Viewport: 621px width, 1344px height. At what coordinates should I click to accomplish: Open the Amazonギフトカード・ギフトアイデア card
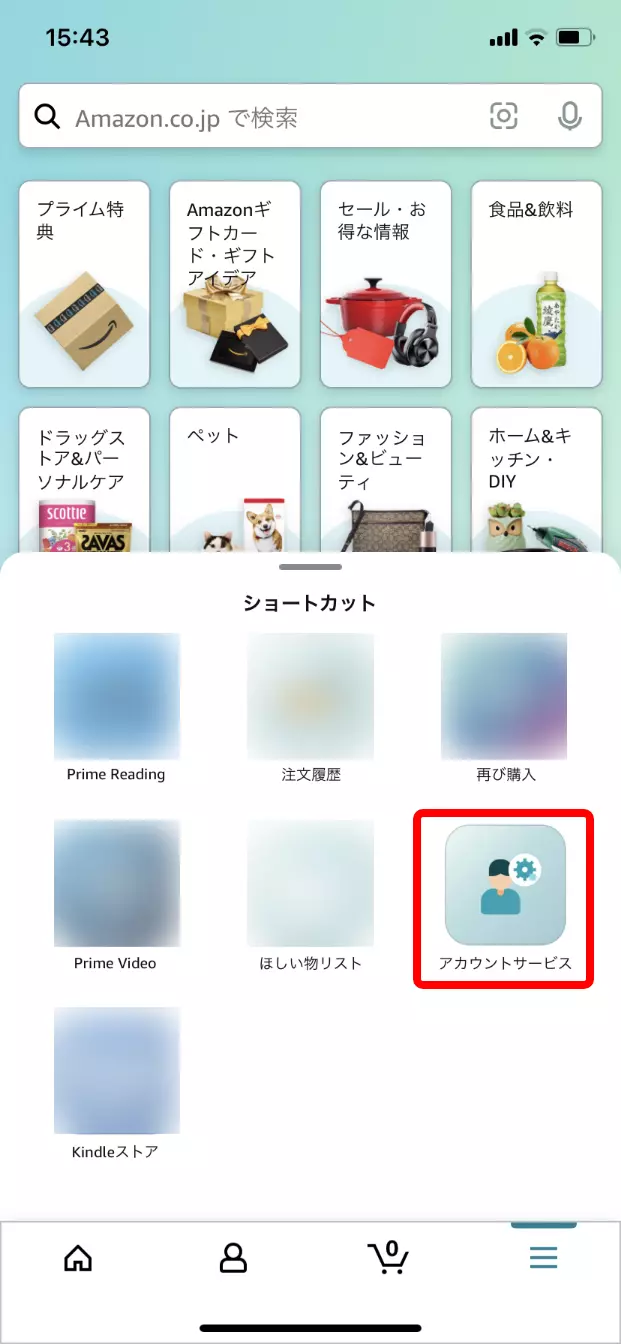pos(235,284)
